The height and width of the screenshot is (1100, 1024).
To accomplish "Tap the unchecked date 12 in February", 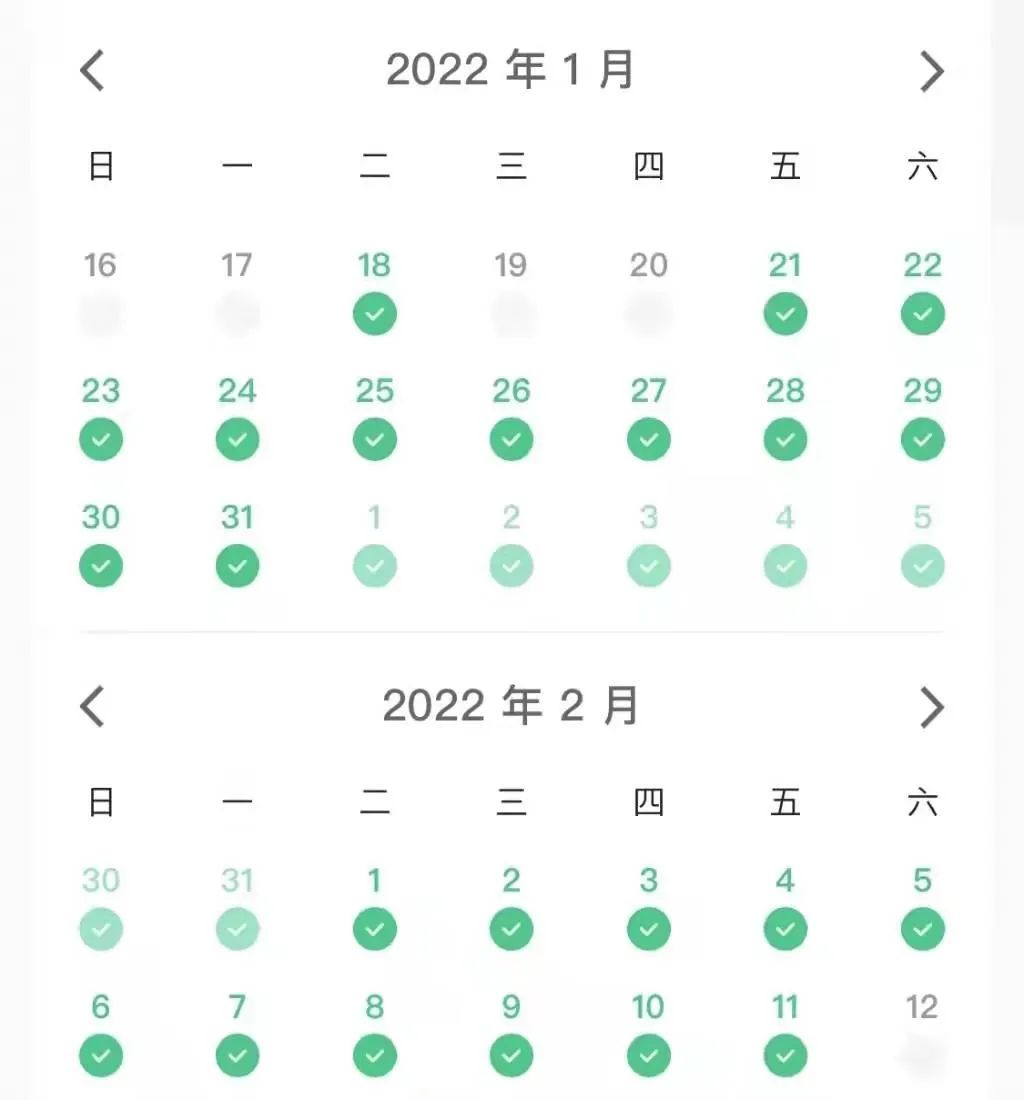I will (922, 1032).
